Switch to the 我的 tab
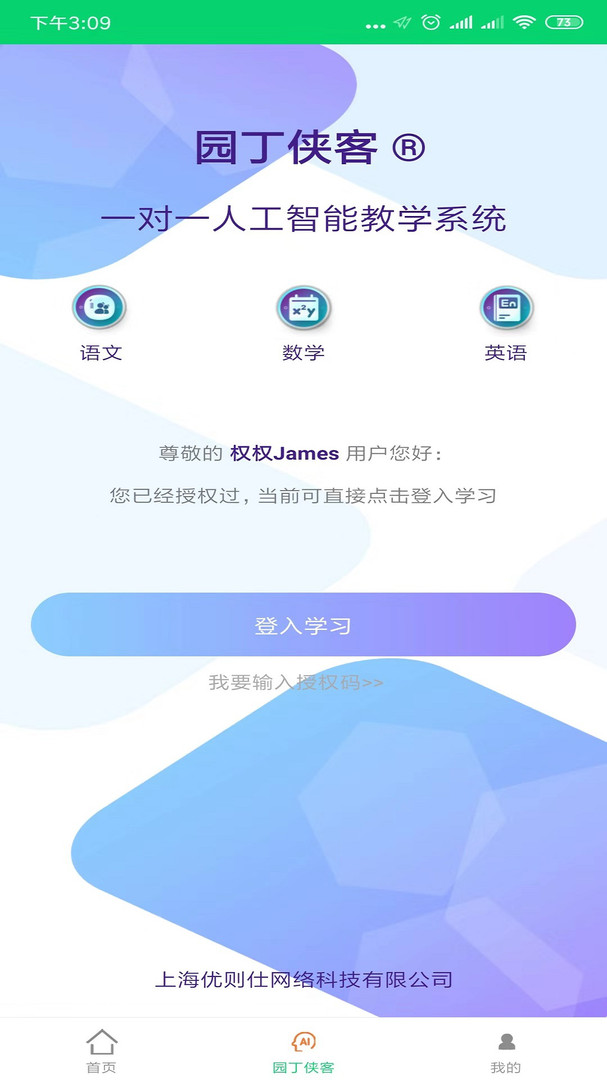The height and width of the screenshot is (1080, 607). pos(506,1050)
